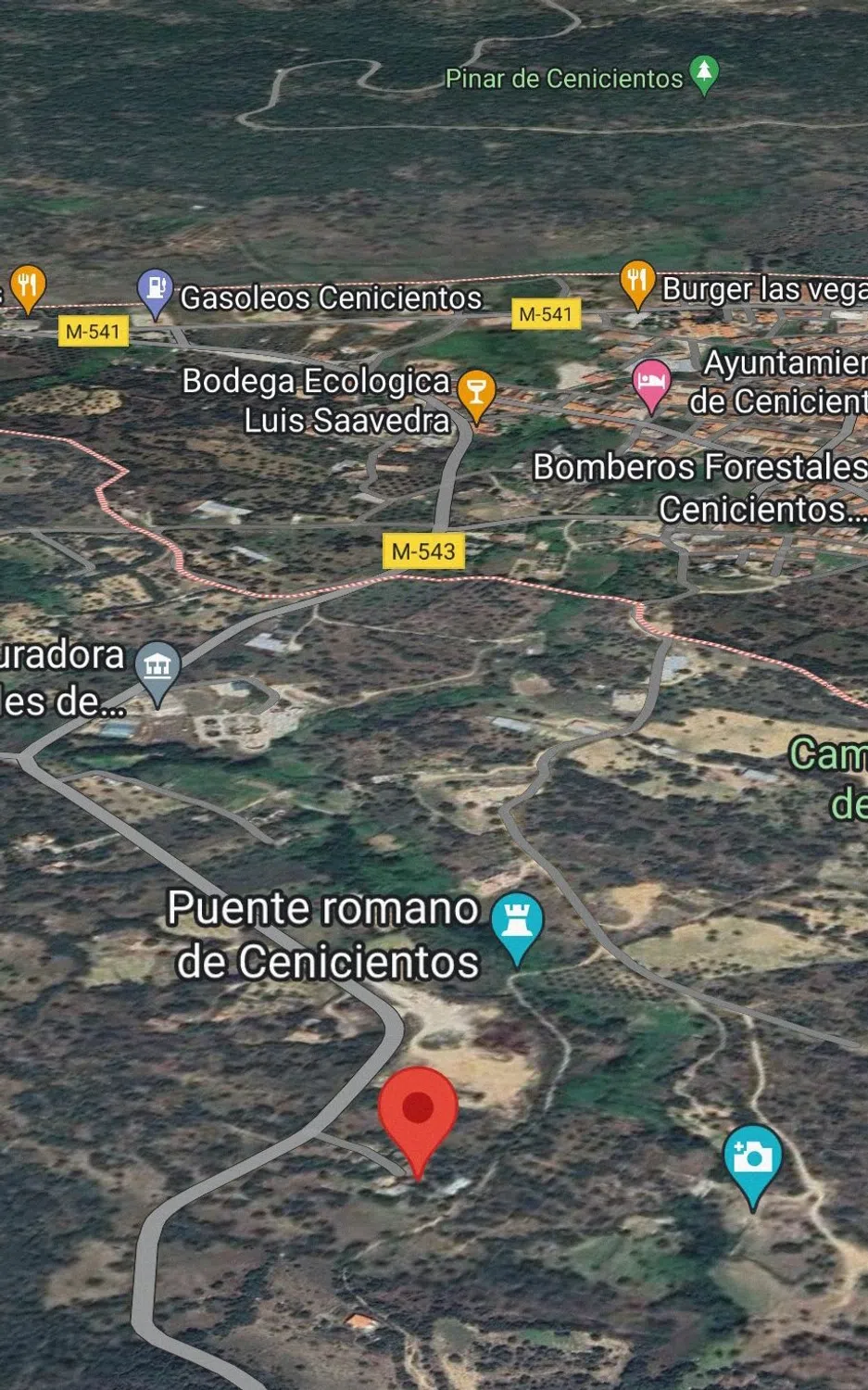Select the Puente romano de Cenicientos landmark pin
The image size is (868, 1390).
[x=517, y=927]
